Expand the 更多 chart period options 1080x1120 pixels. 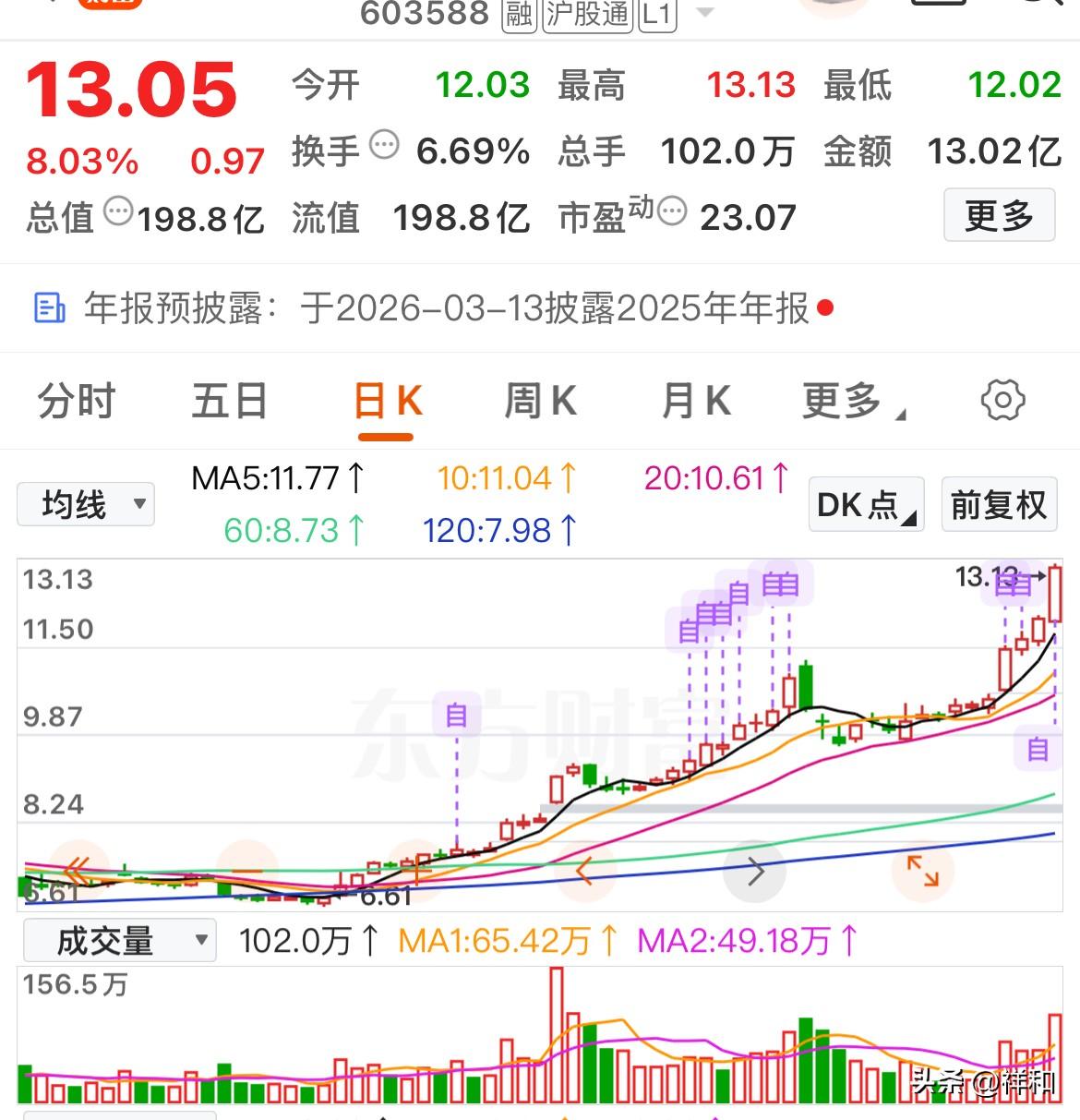tap(851, 402)
